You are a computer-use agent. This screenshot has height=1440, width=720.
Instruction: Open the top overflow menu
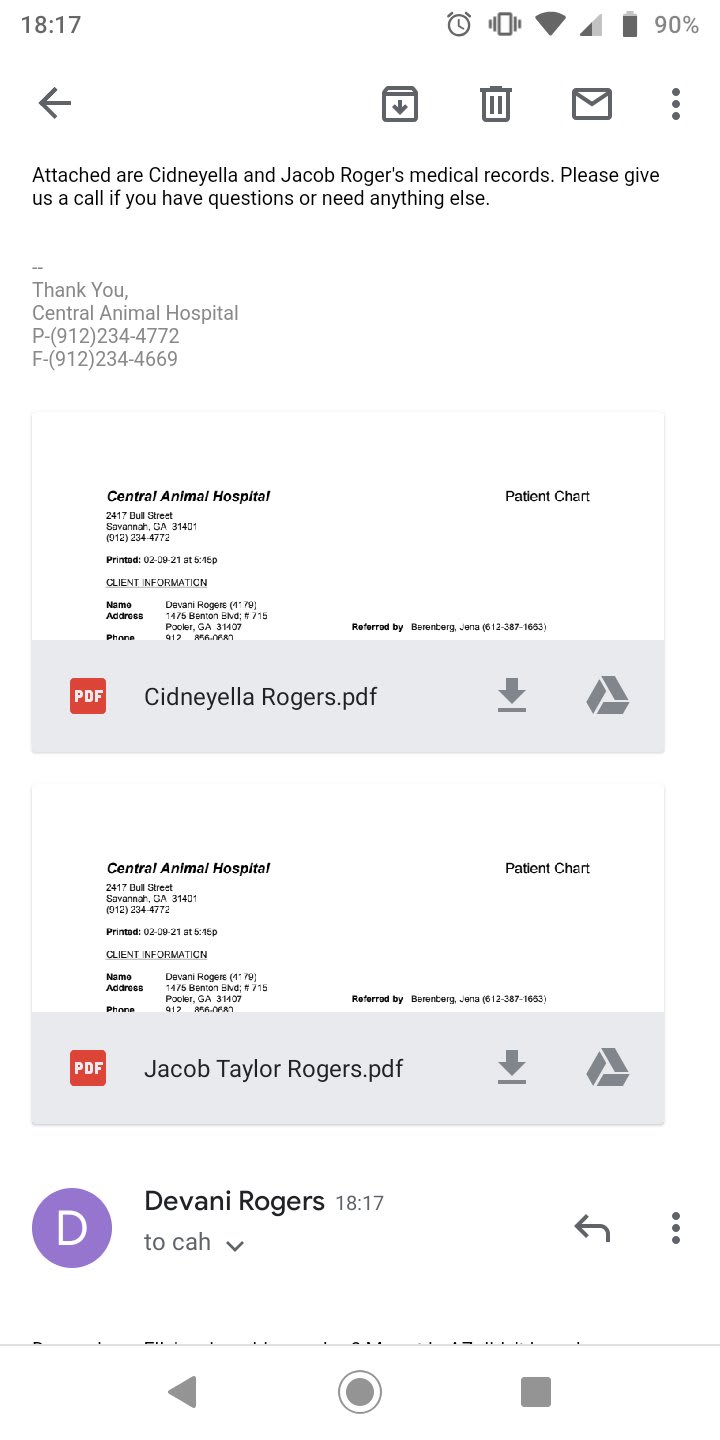pyautogui.click(x=676, y=103)
